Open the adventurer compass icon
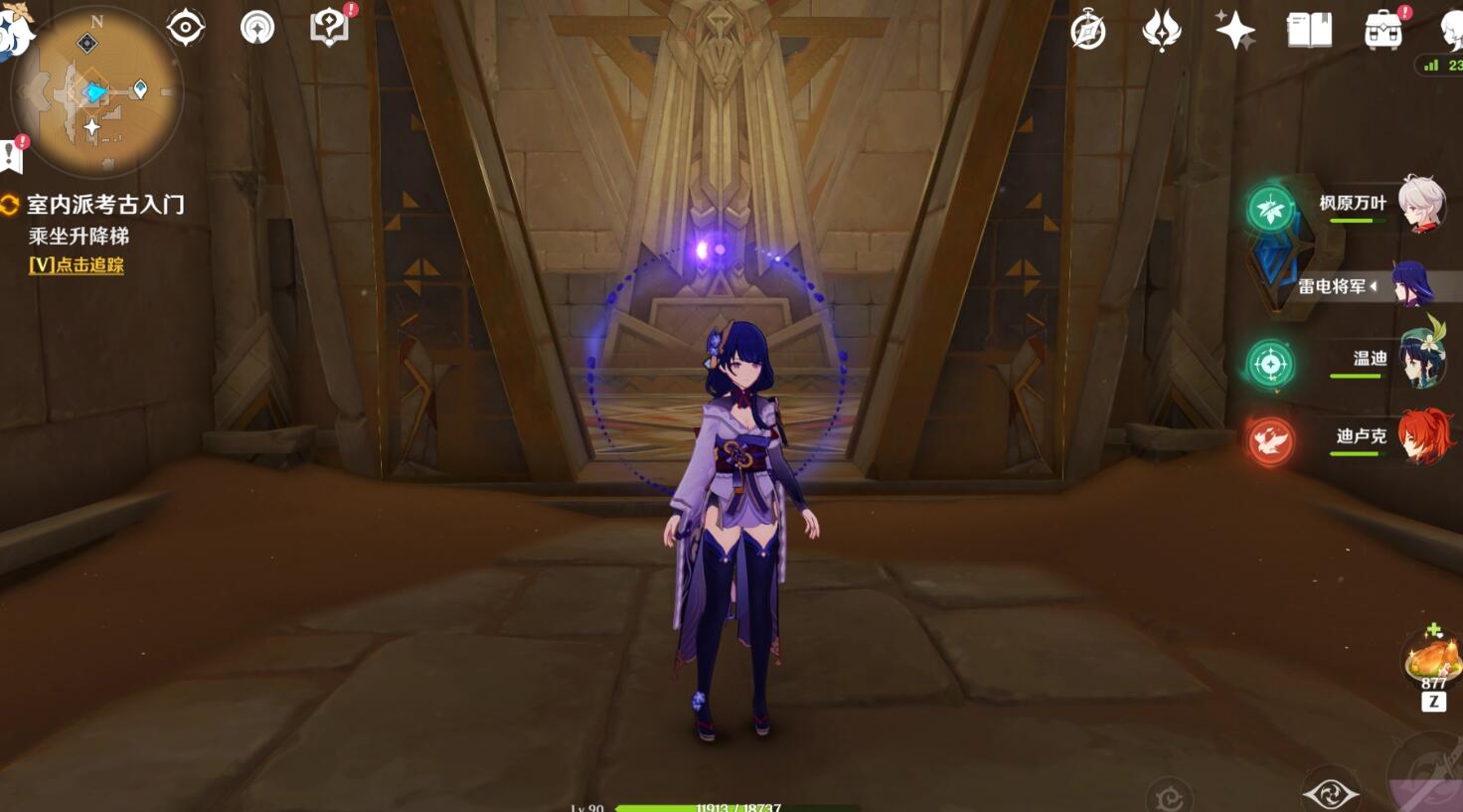Viewport: 1463px width, 812px height. pos(1088,30)
